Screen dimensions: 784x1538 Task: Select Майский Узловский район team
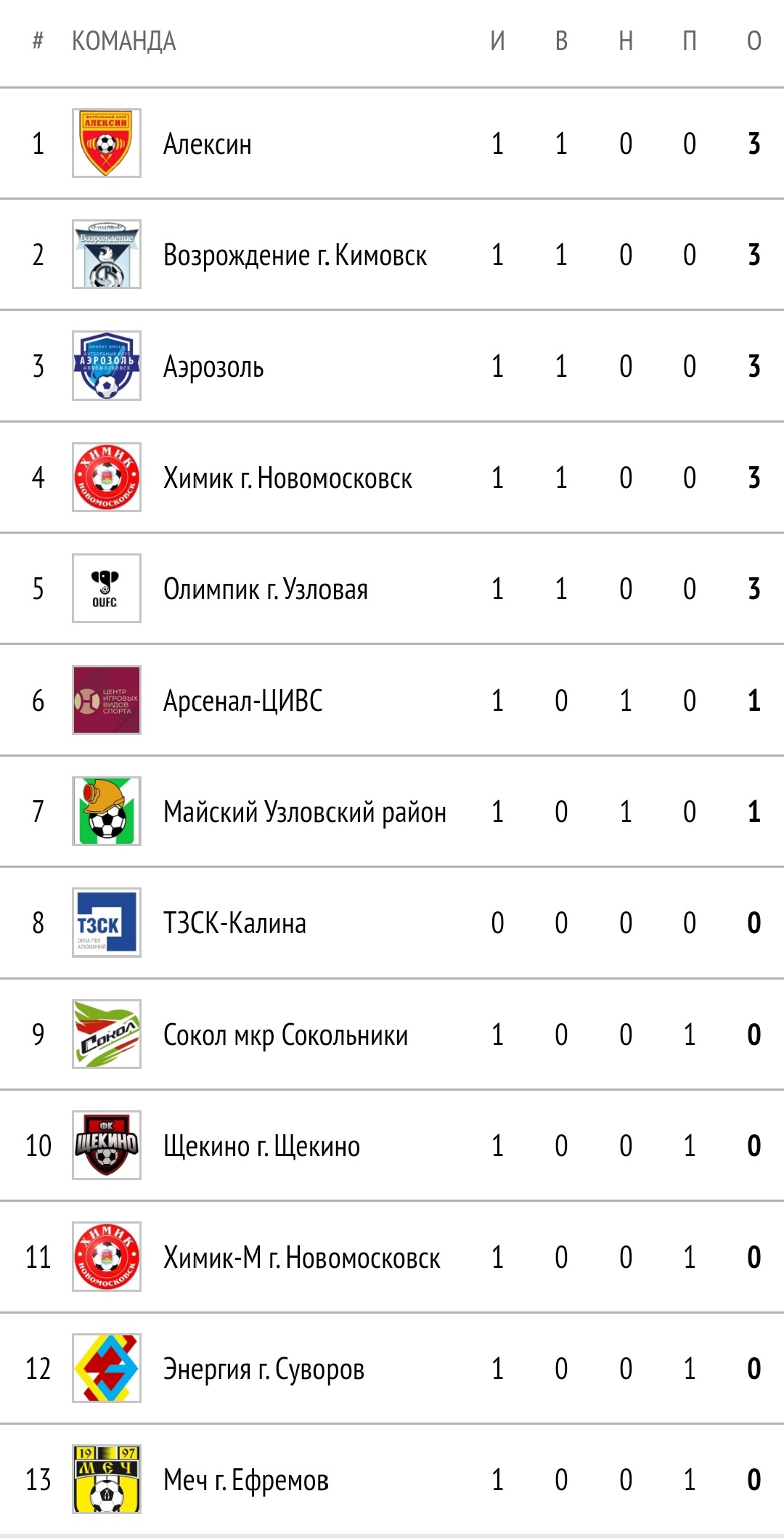pos(305,812)
